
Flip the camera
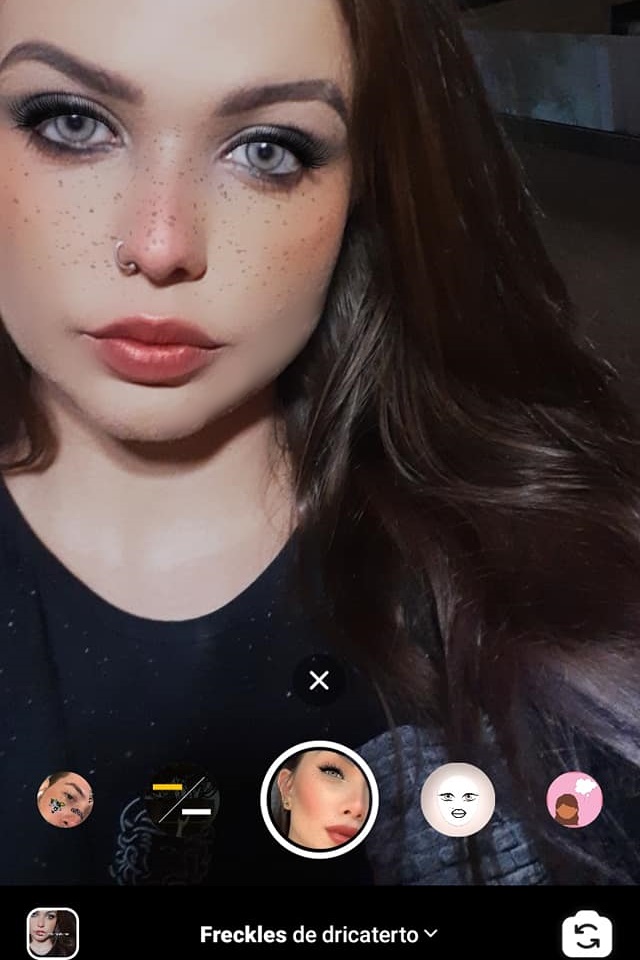pos(587,935)
